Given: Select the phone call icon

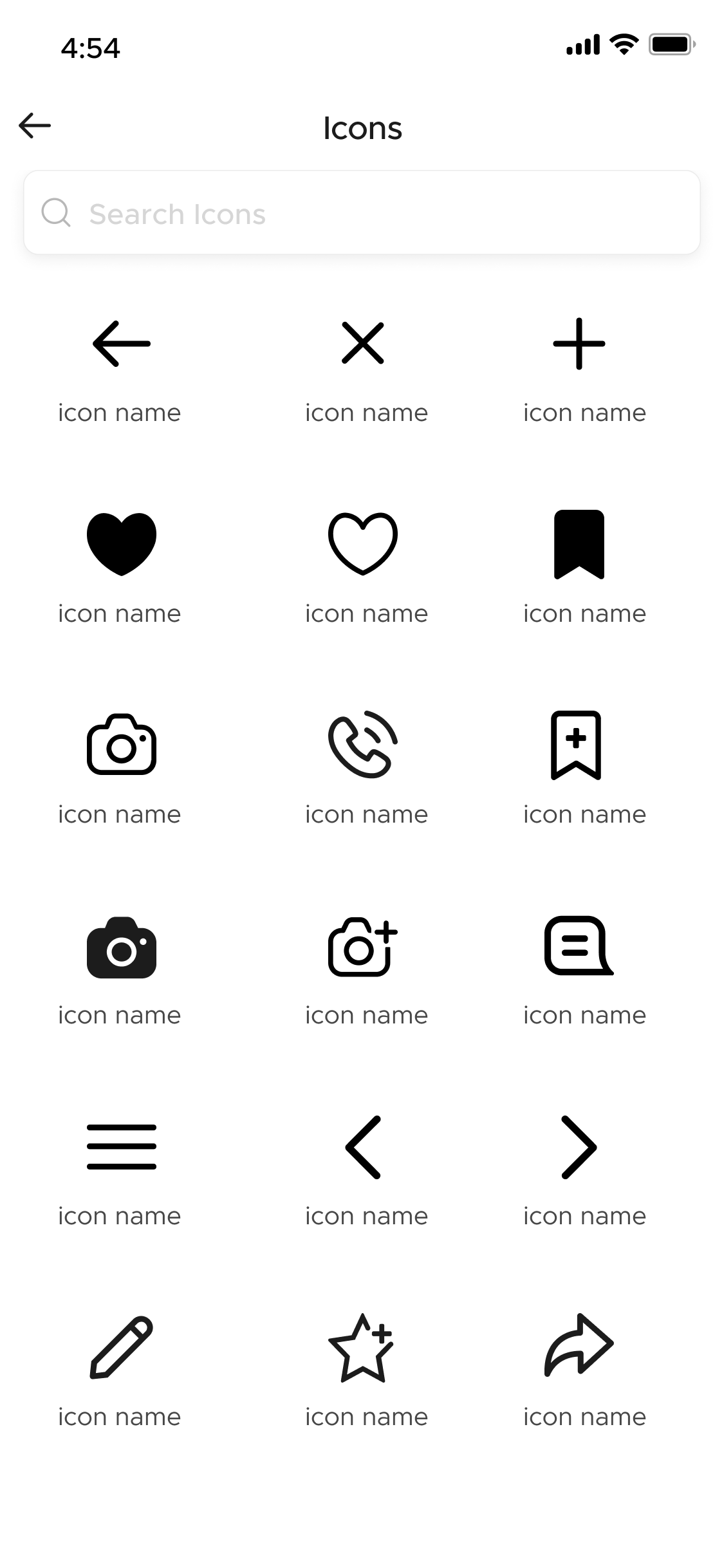Looking at the screenshot, I should point(363,745).
